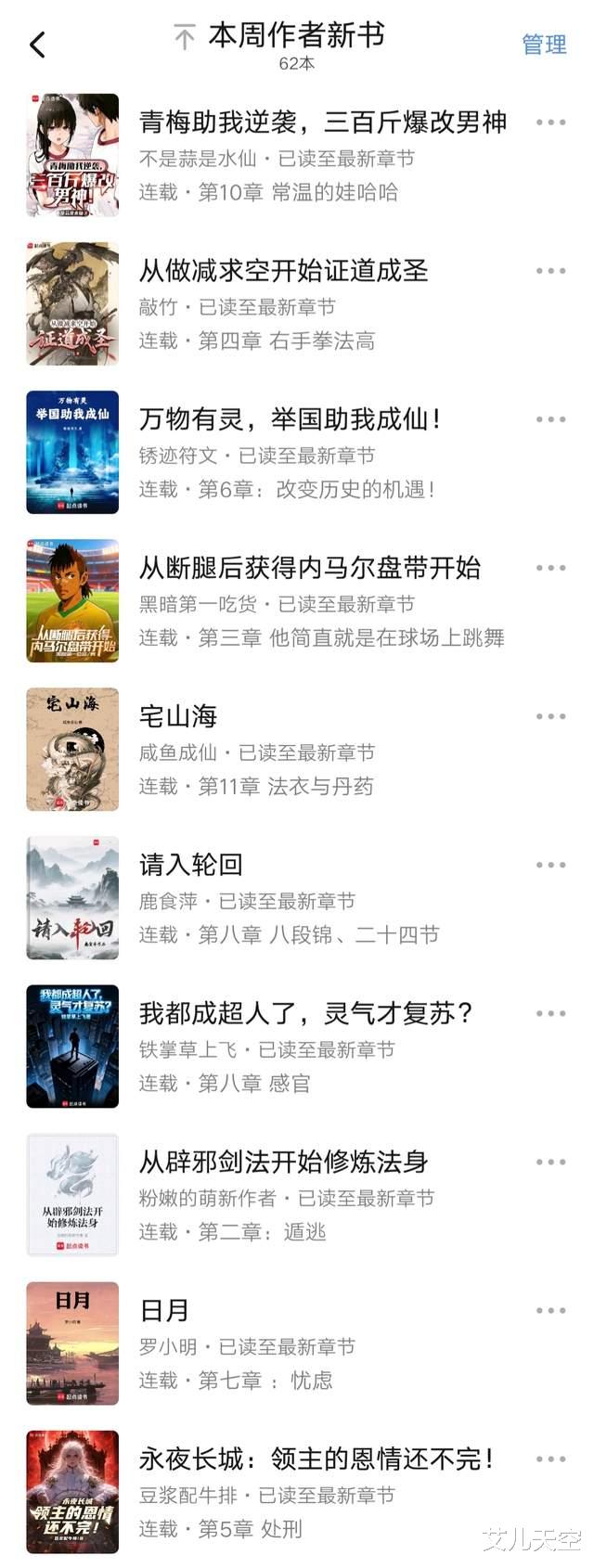This screenshot has width=594, height=1568.
Task: Open more options for 请入轮回
Action: click(x=550, y=865)
